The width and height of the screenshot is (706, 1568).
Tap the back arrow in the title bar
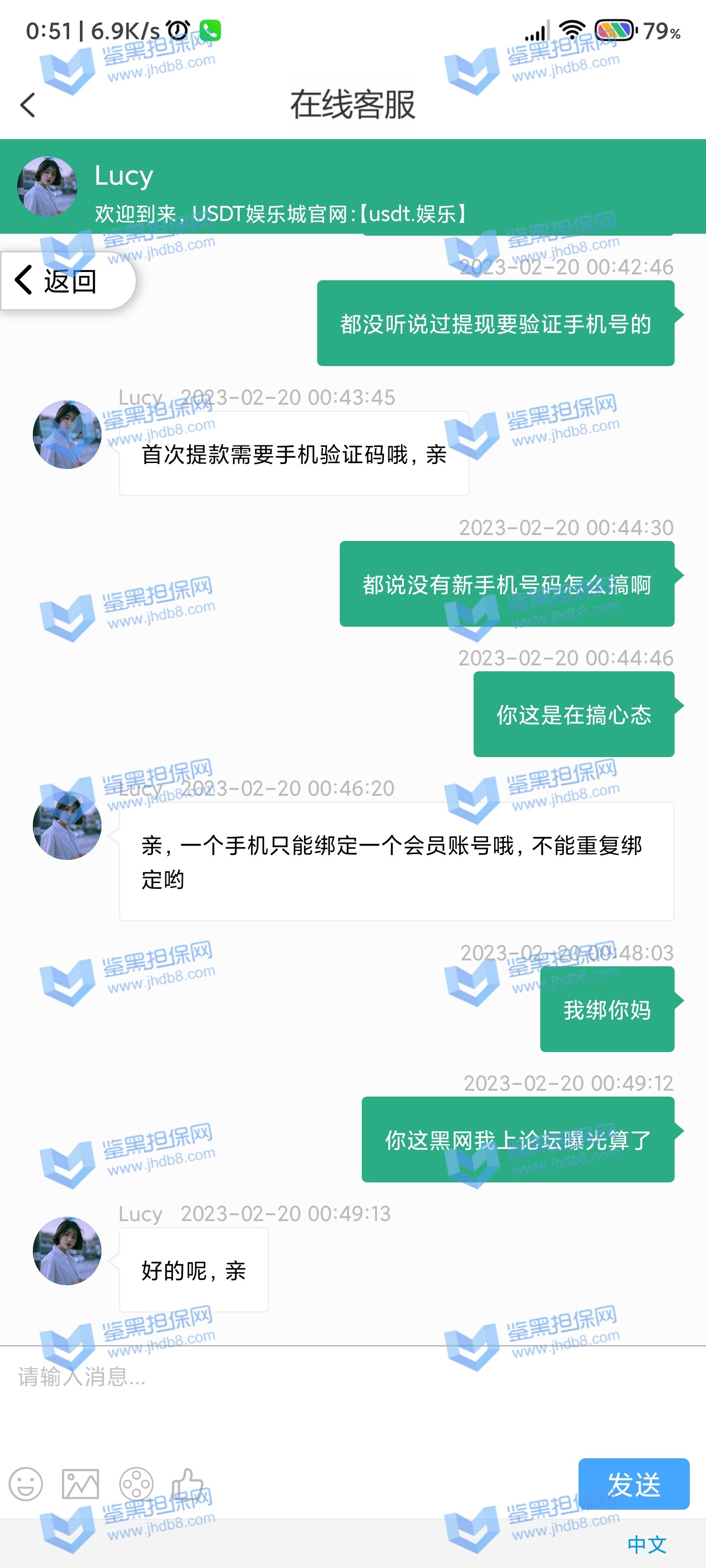[28, 105]
